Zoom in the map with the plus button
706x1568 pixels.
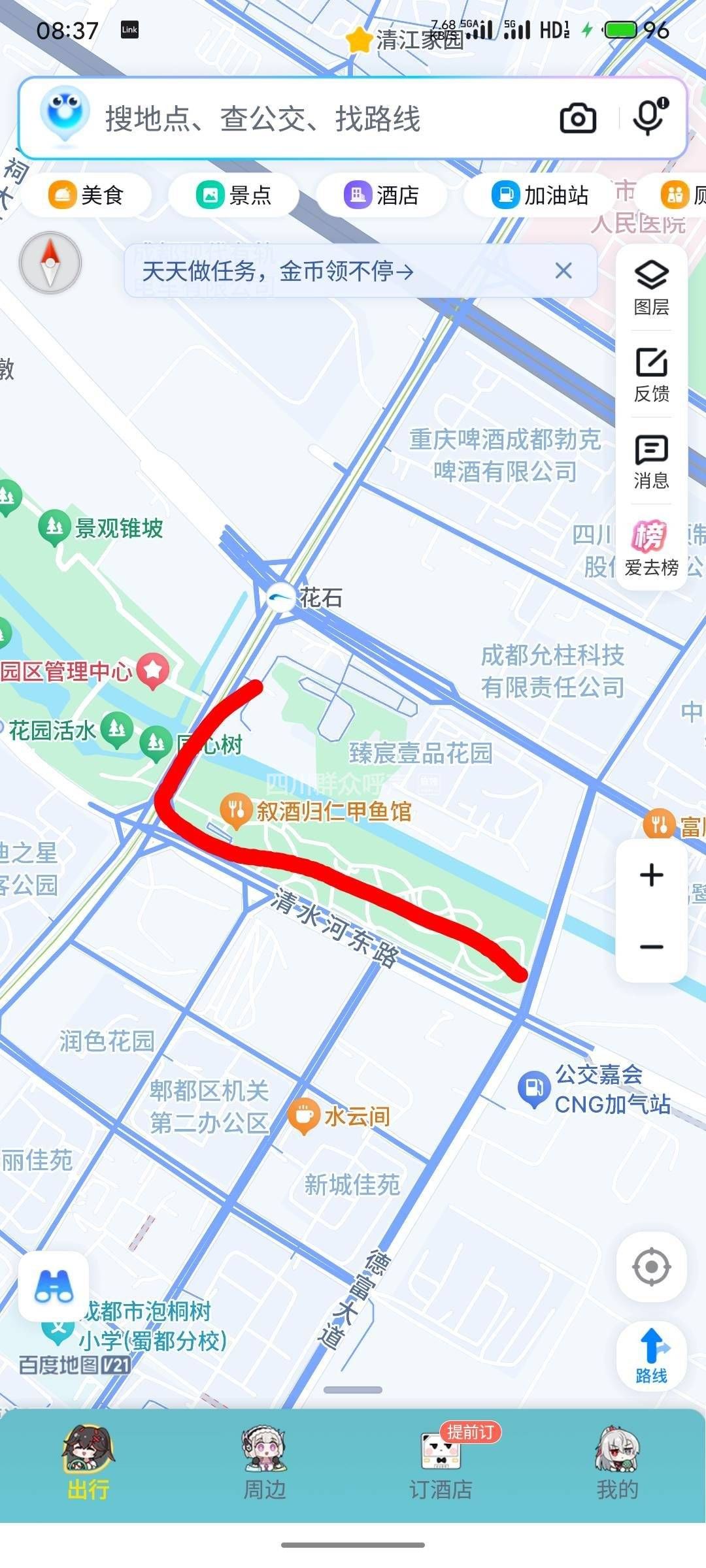651,875
